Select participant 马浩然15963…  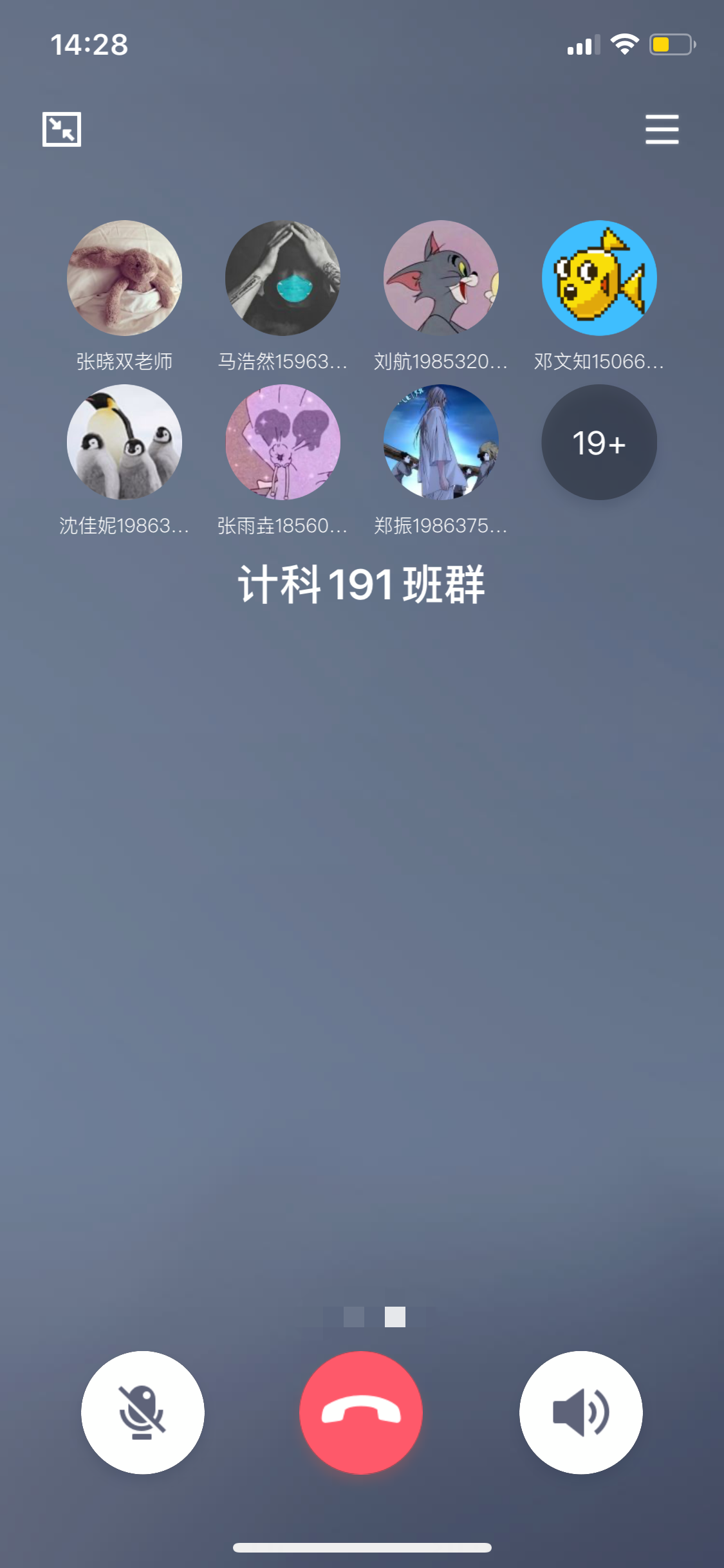[283, 278]
